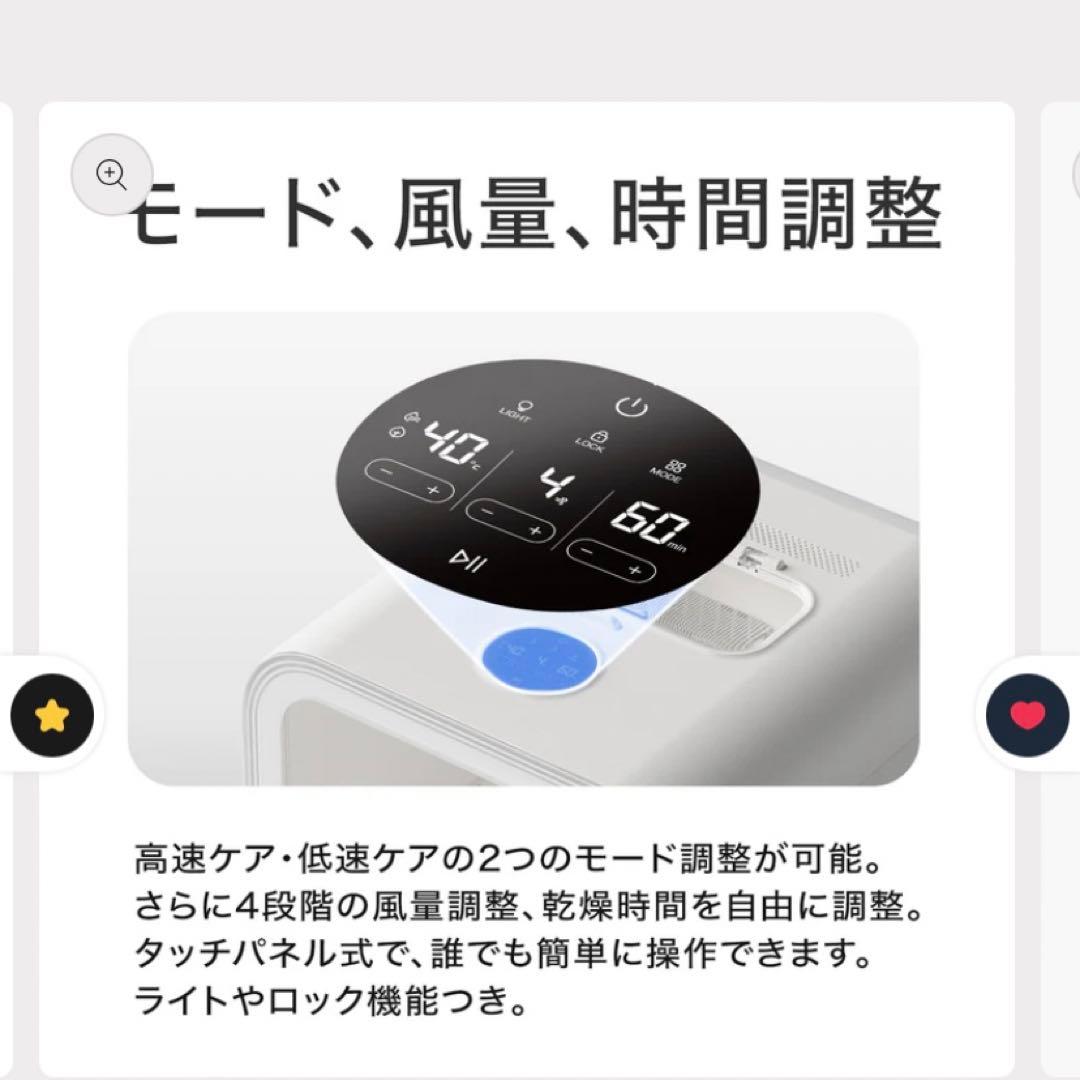
Task: Tap the yellow star button
Action: coord(52,715)
